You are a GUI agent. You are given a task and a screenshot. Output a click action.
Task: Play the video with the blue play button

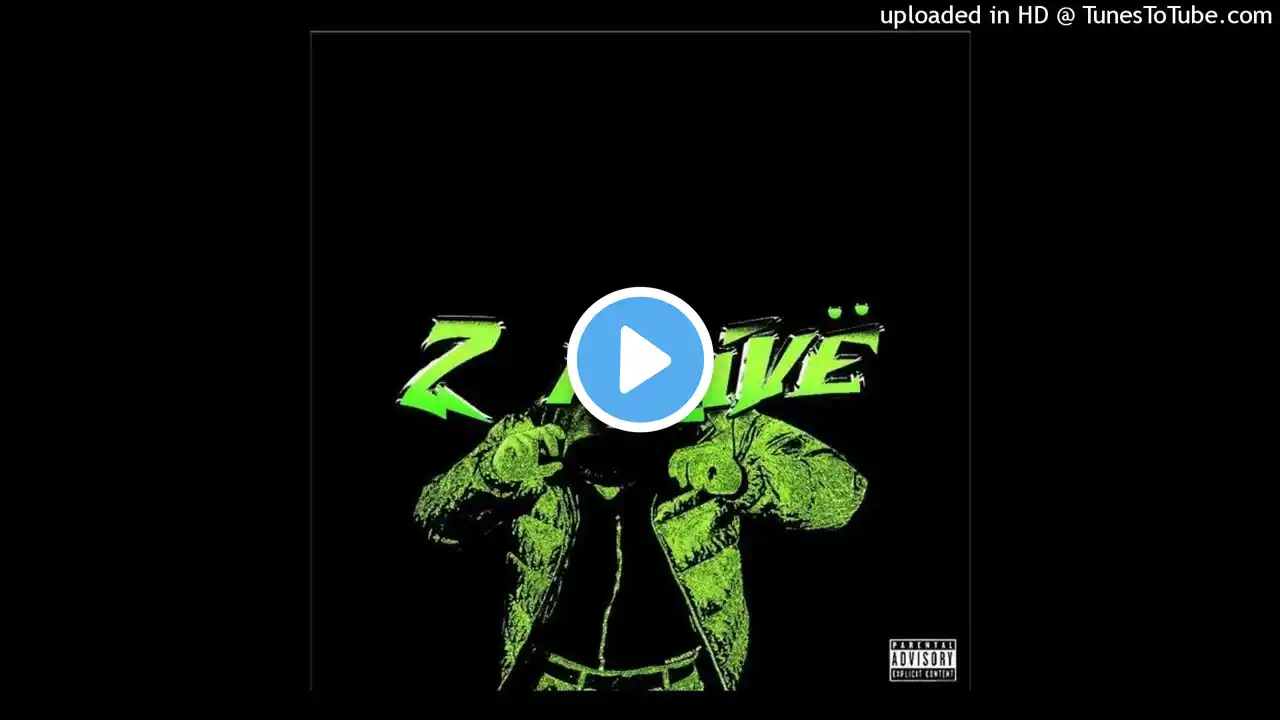640,360
